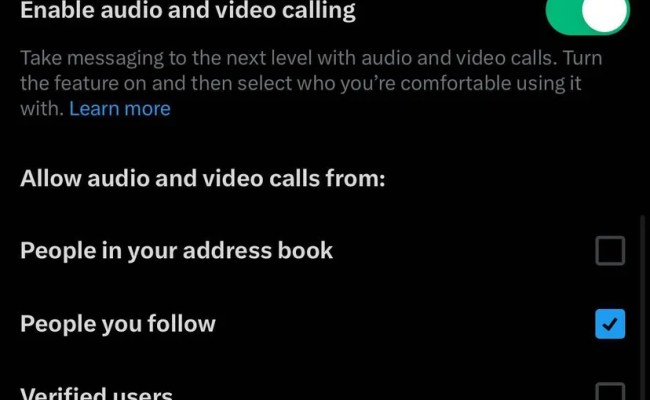Uncheck the People you follow checkbox
This screenshot has width=650, height=400.
click(x=610, y=324)
